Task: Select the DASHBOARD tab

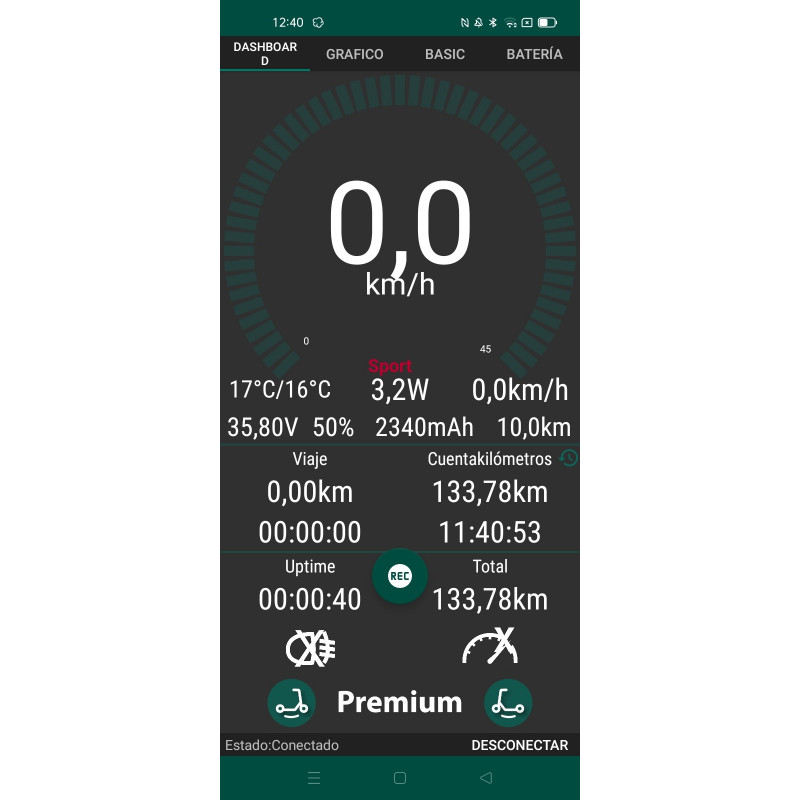Action: (x=265, y=54)
